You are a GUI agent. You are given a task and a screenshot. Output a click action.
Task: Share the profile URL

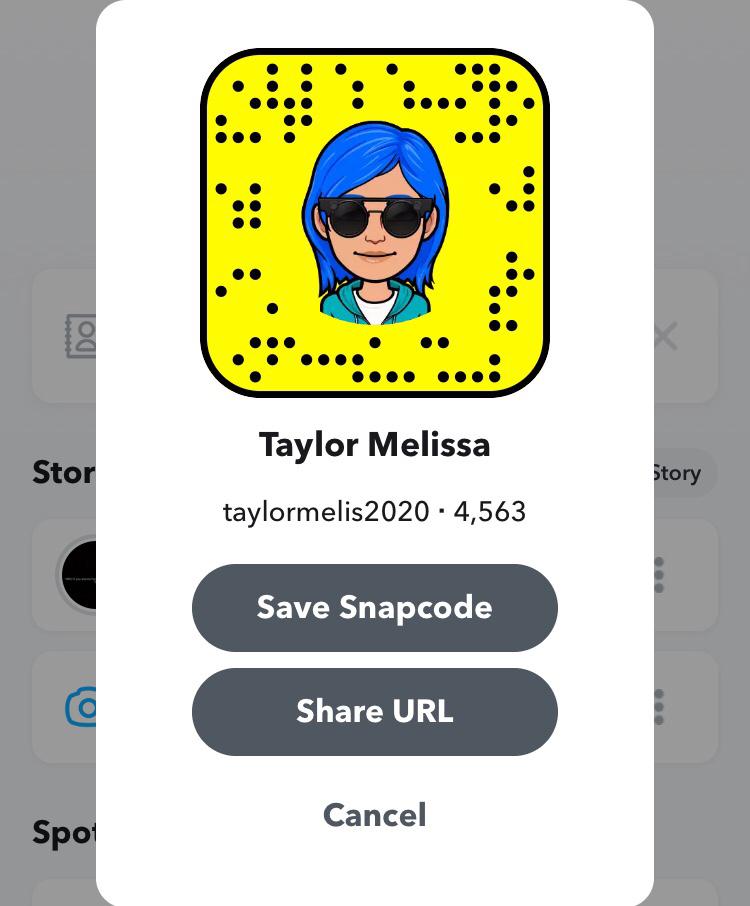(374, 712)
